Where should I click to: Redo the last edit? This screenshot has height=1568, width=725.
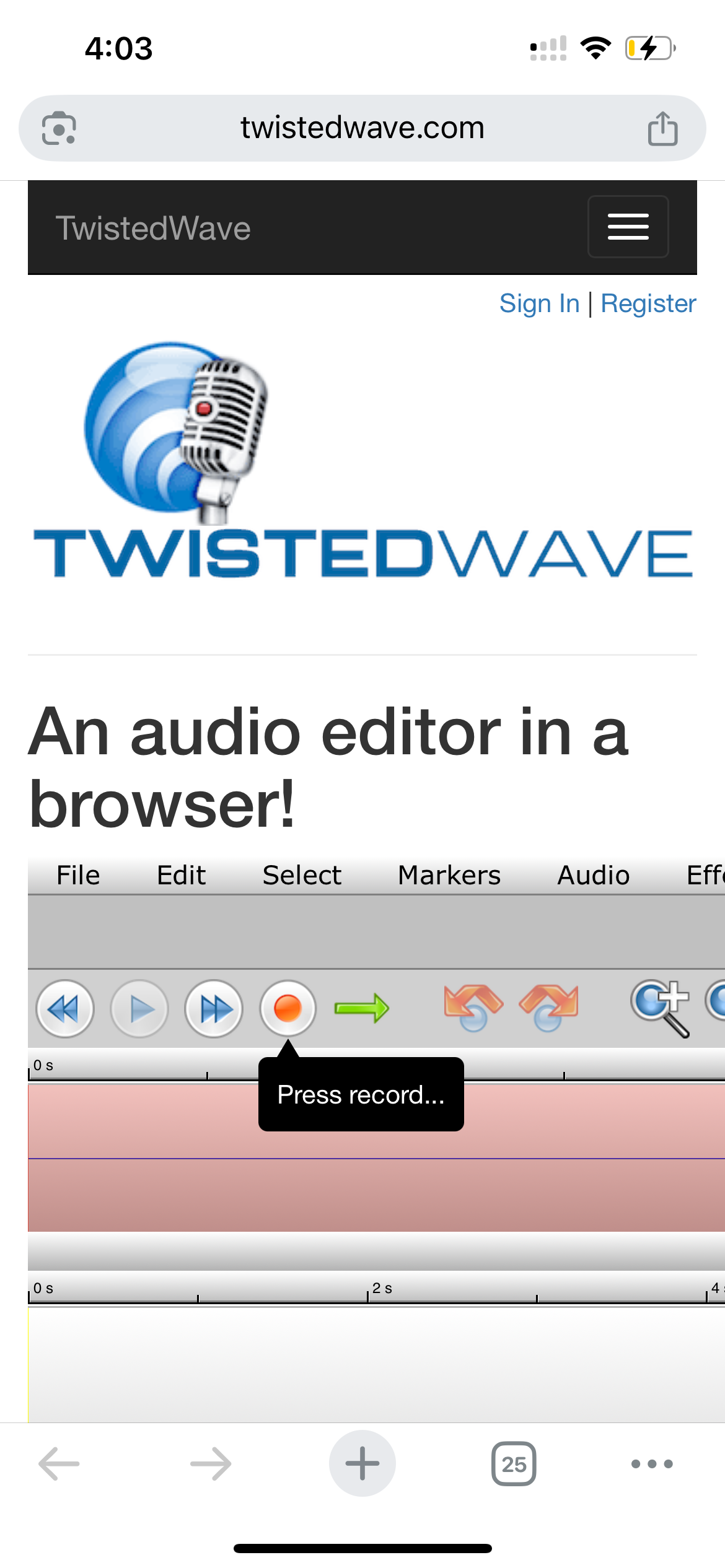(x=549, y=1008)
